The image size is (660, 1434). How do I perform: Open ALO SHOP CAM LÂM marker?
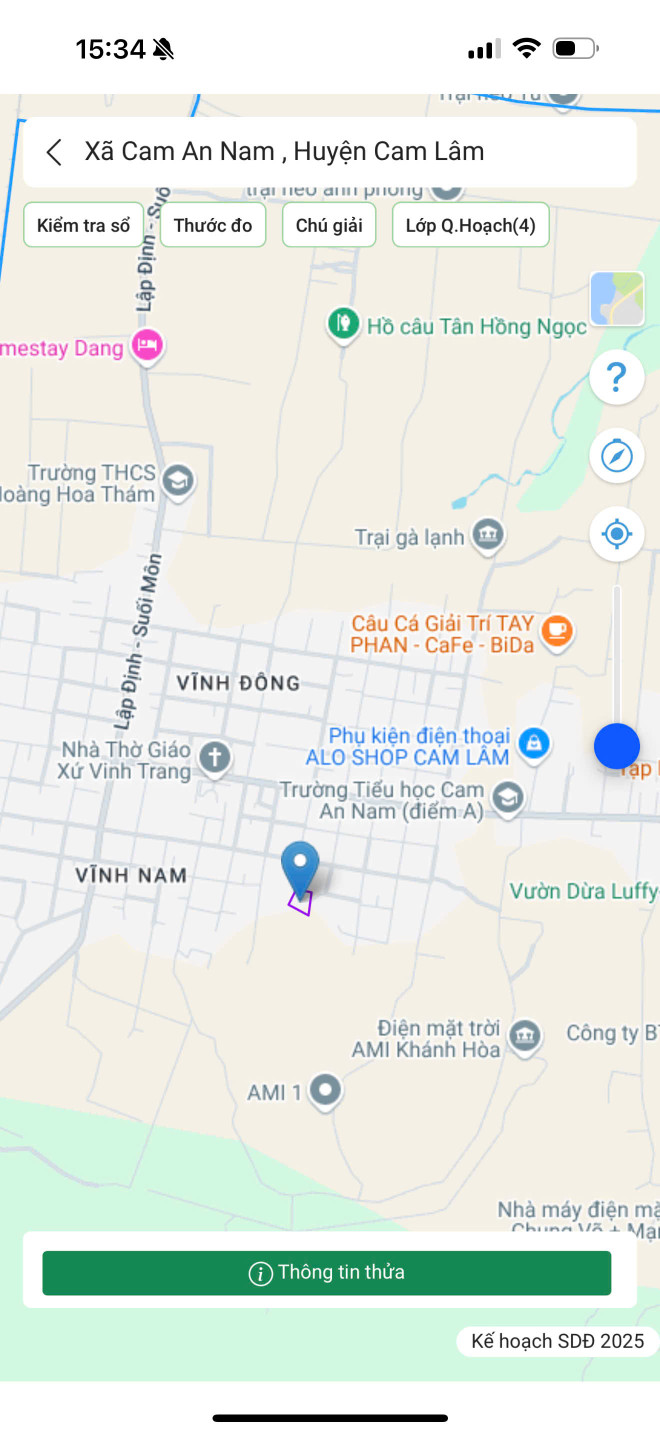click(x=535, y=745)
